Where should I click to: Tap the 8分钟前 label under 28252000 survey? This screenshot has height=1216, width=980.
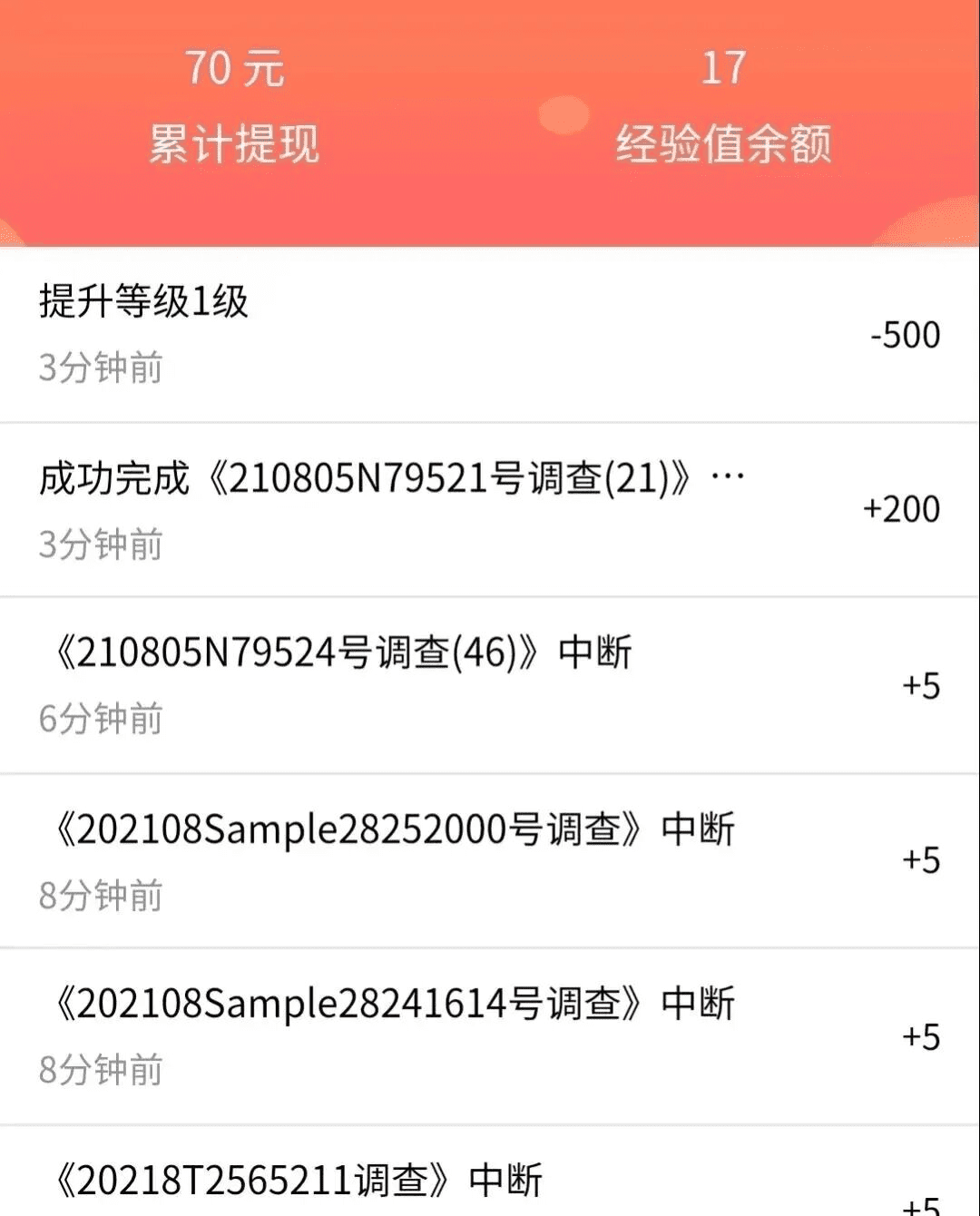coord(100,897)
